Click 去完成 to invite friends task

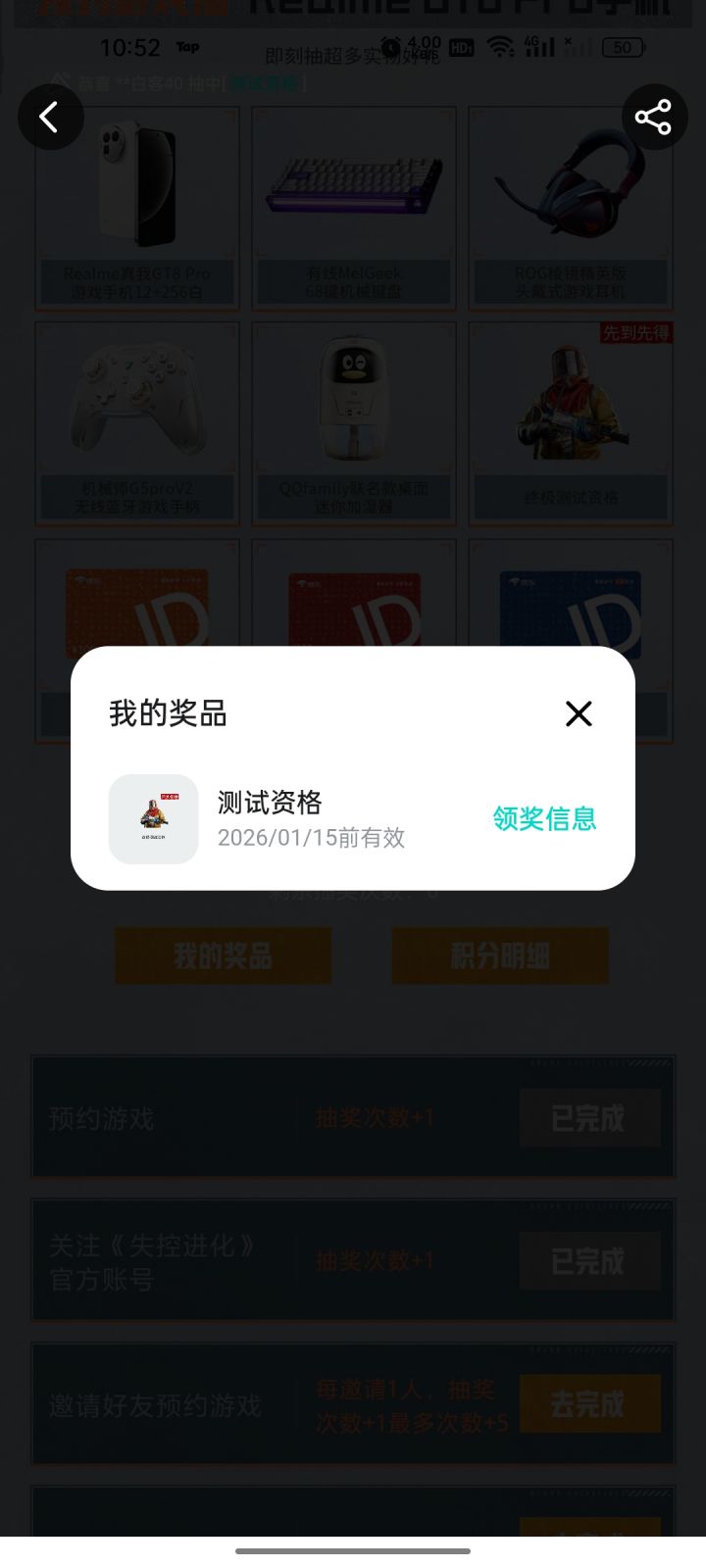click(x=589, y=1404)
